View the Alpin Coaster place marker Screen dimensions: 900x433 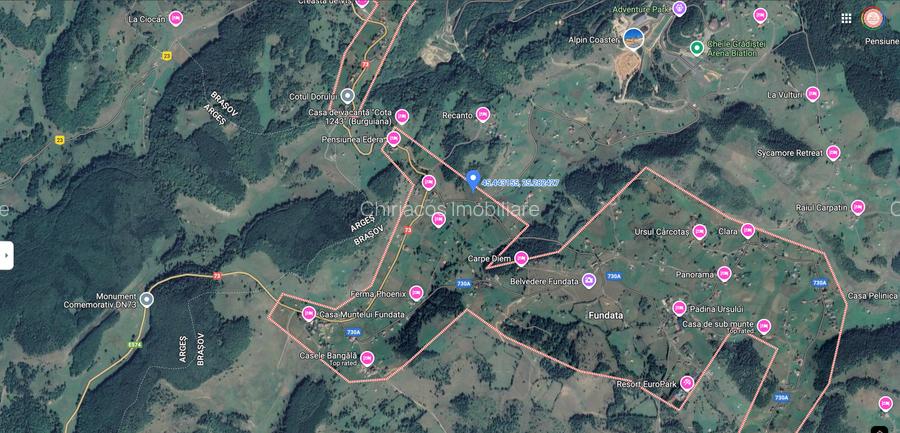(x=633, y=40)
